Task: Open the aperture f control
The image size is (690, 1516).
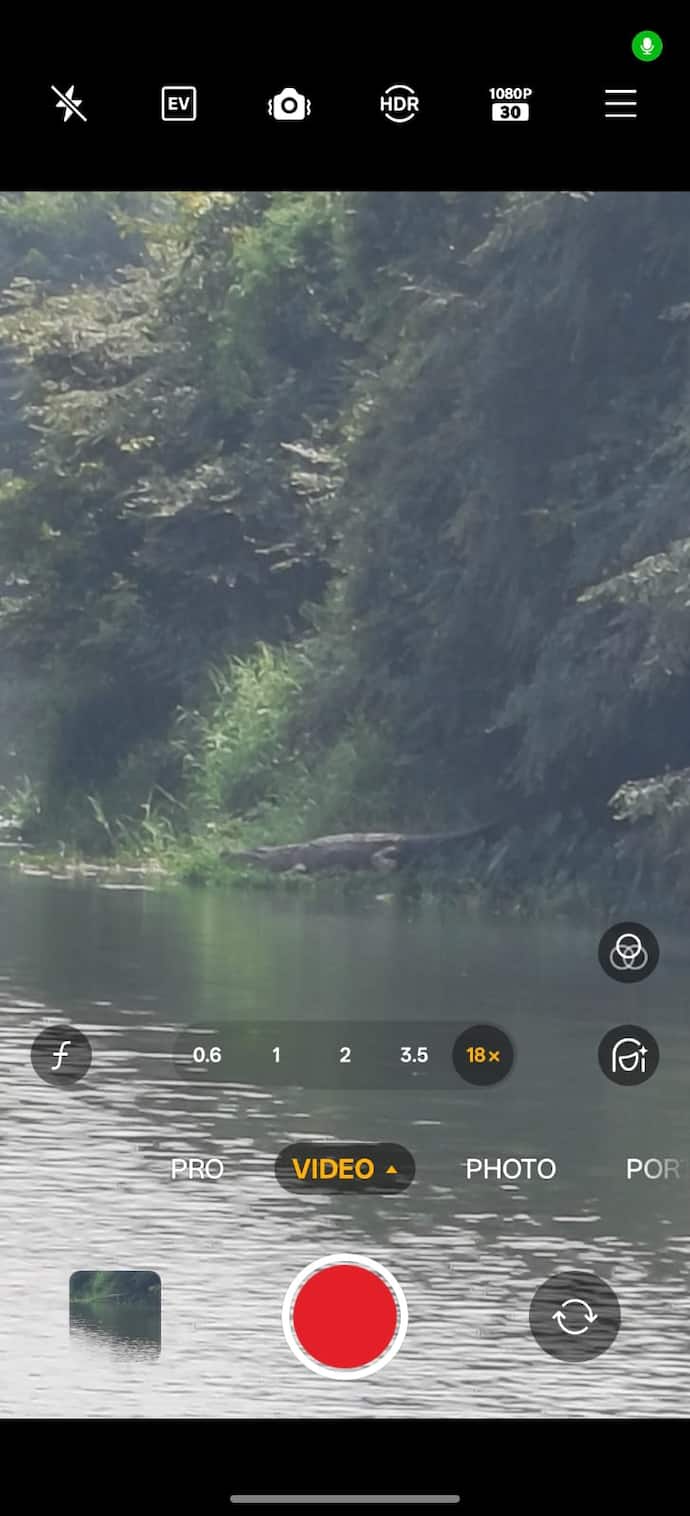Action: point(61,1055)
